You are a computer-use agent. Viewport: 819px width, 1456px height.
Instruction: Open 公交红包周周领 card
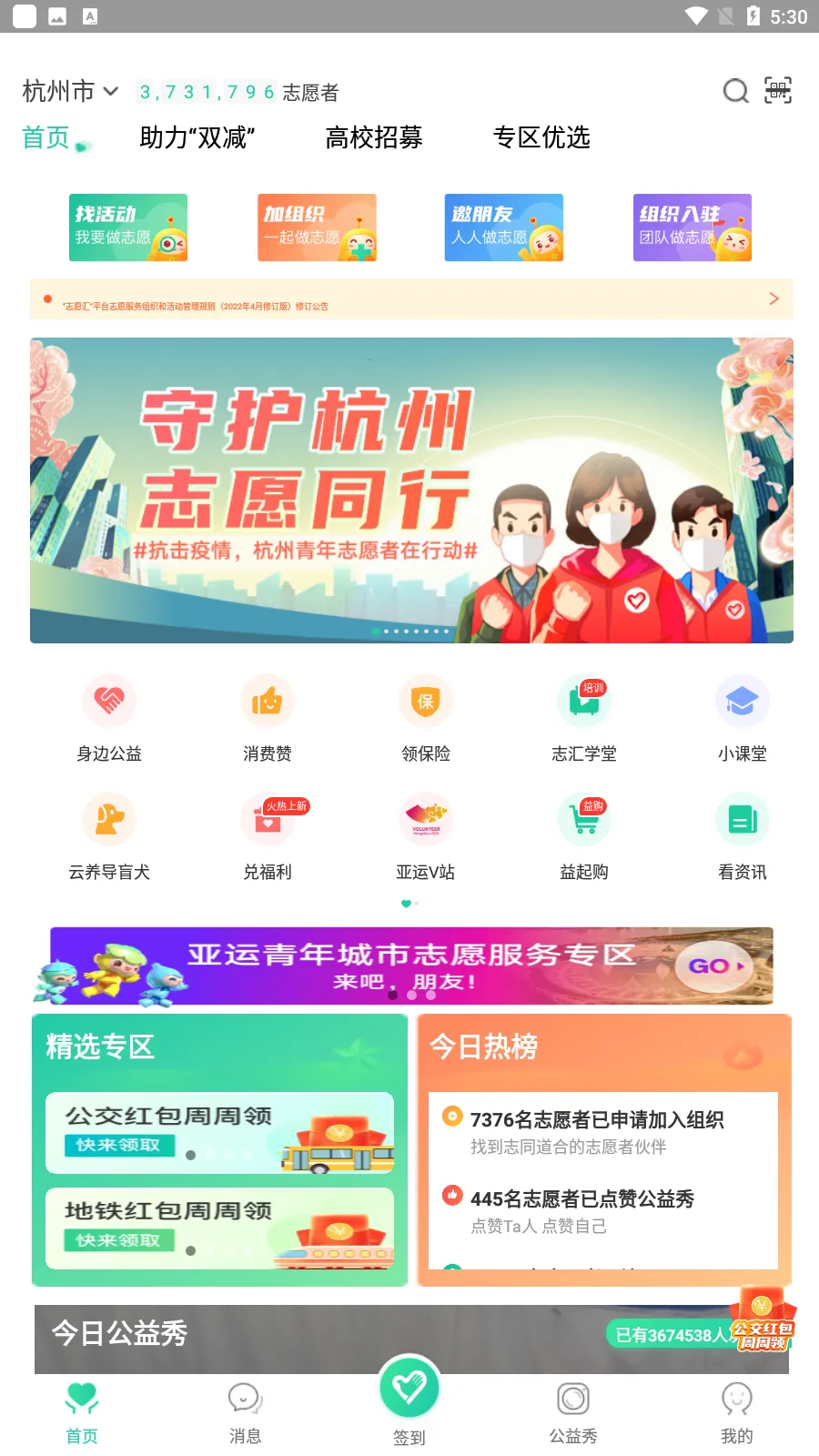click(x=219, y=1132)
